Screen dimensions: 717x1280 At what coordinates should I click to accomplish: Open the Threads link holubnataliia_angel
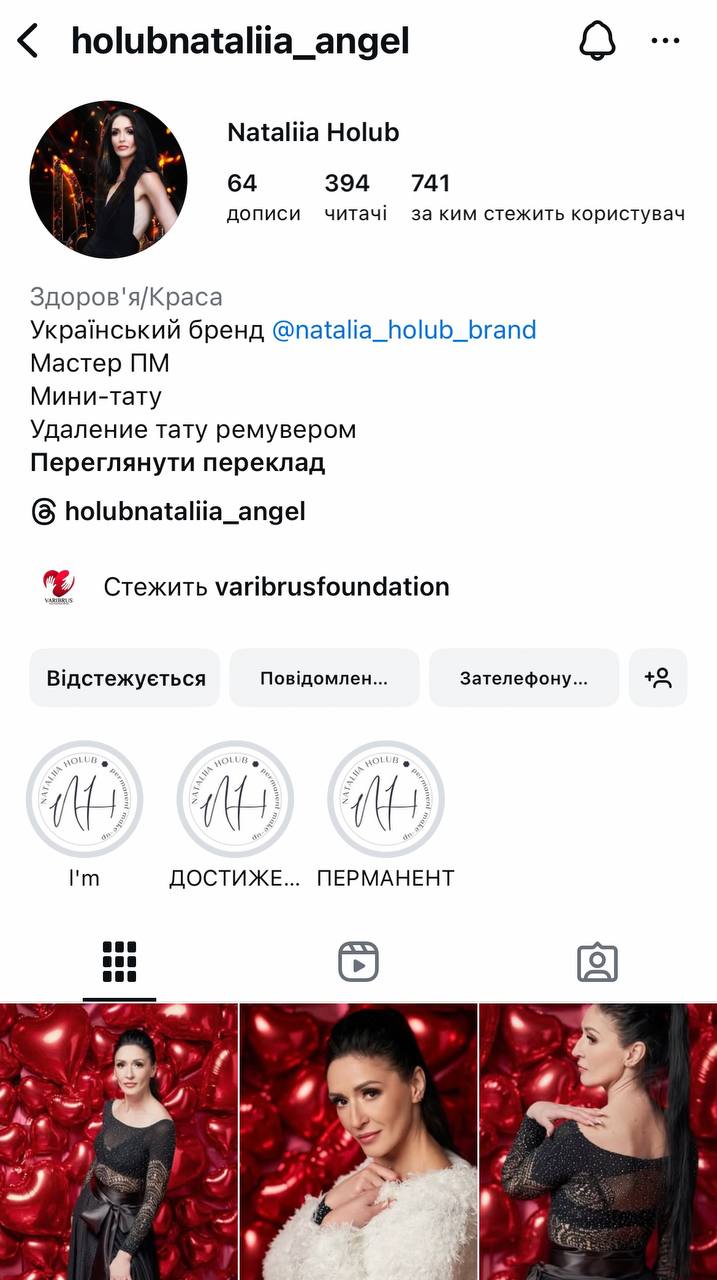click(x=168, y=512)
